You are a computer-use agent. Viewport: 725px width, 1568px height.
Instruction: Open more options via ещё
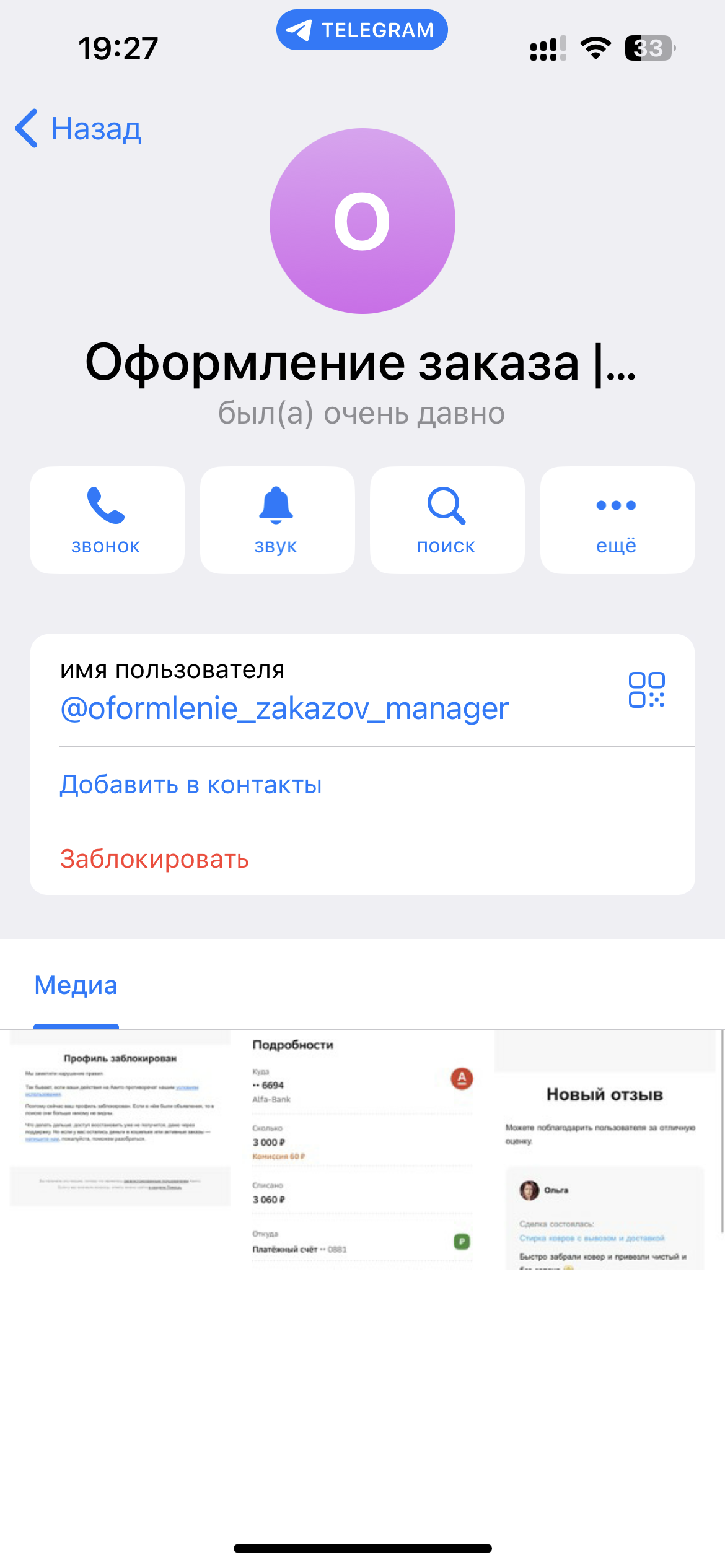coord(617,520)
